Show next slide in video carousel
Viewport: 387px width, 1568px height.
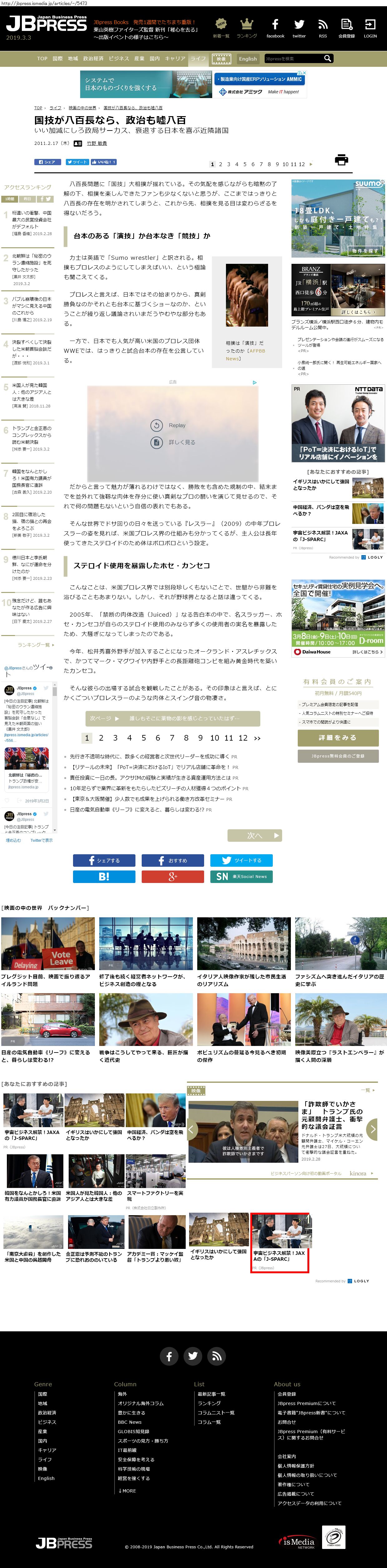[x=373, y=1130]
